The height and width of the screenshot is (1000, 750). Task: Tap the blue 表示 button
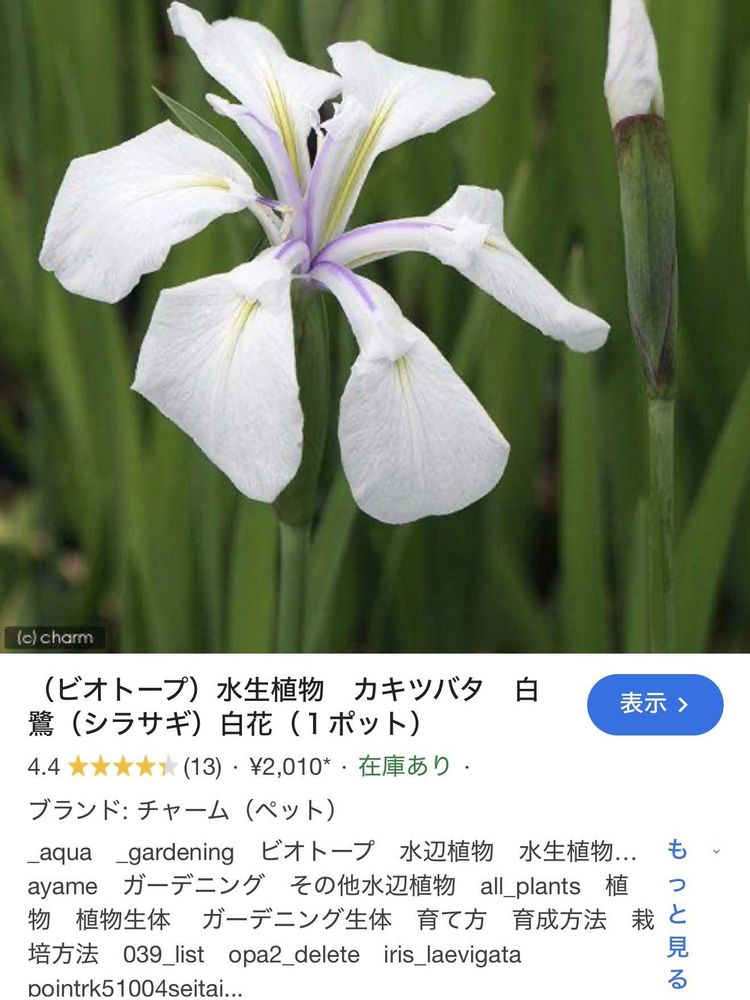[655, 704]
